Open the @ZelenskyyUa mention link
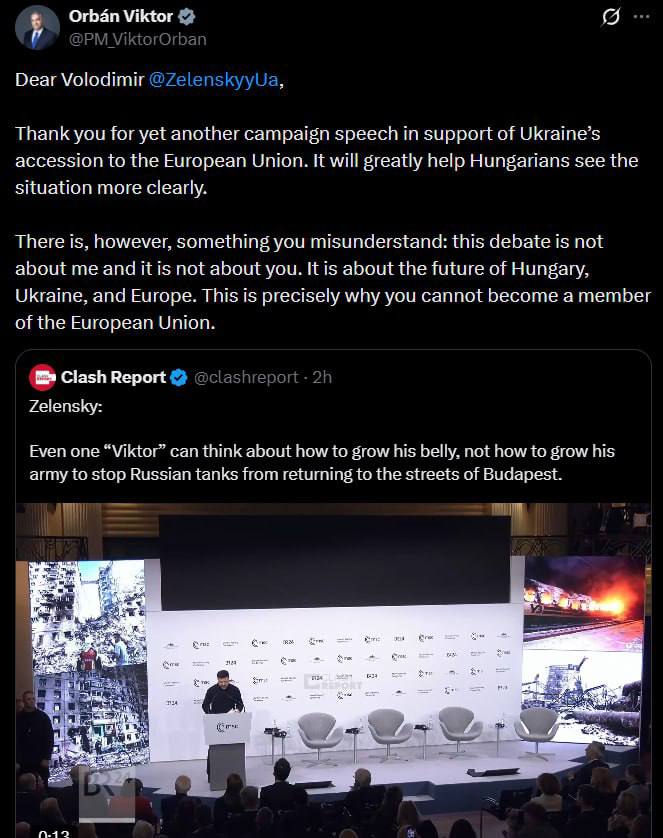The height and width of the screenshot is (838, 663). tap(213, 80)
